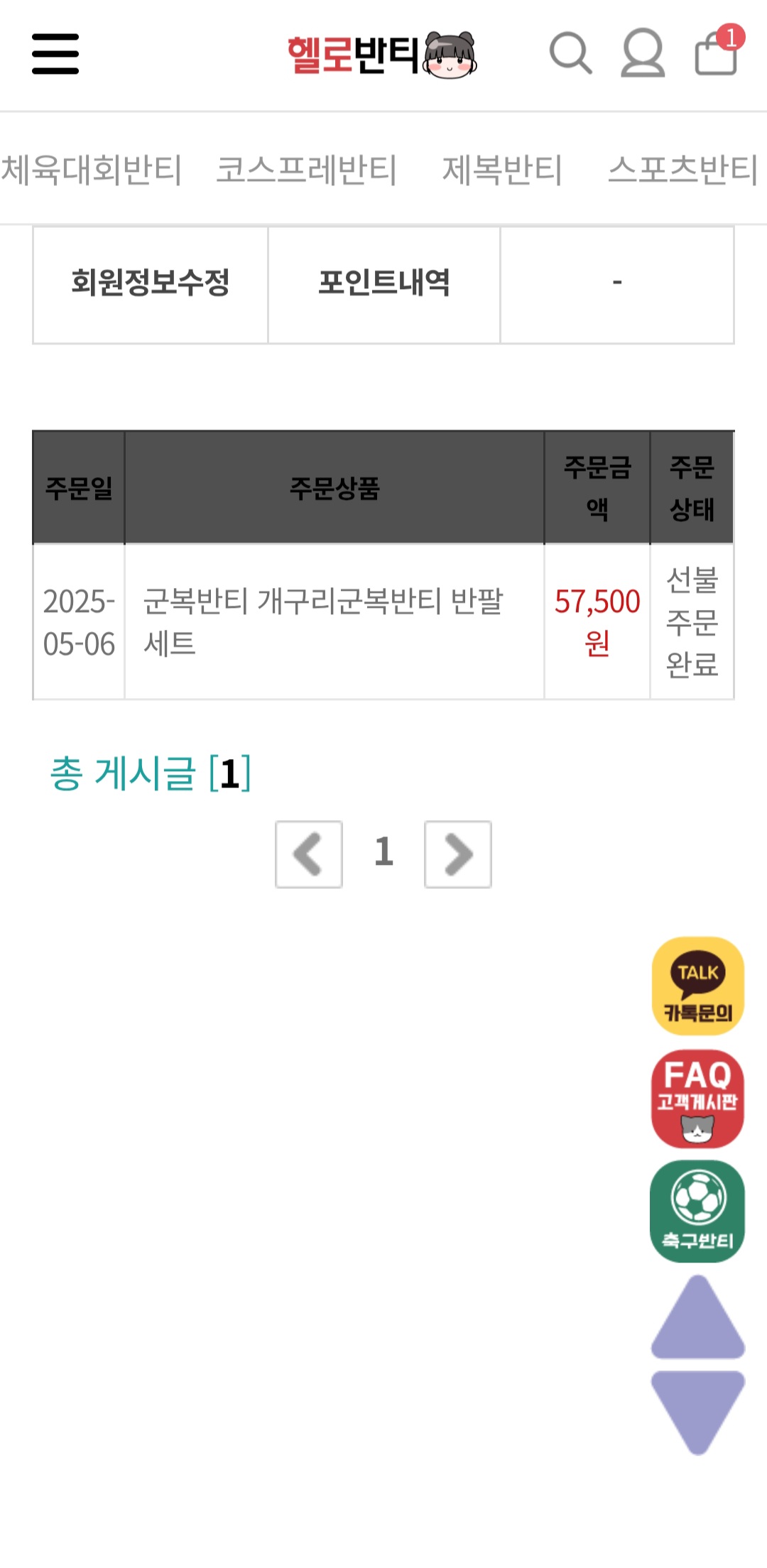Open the 군복반티 개구리군복반티 order

(323, 621)
